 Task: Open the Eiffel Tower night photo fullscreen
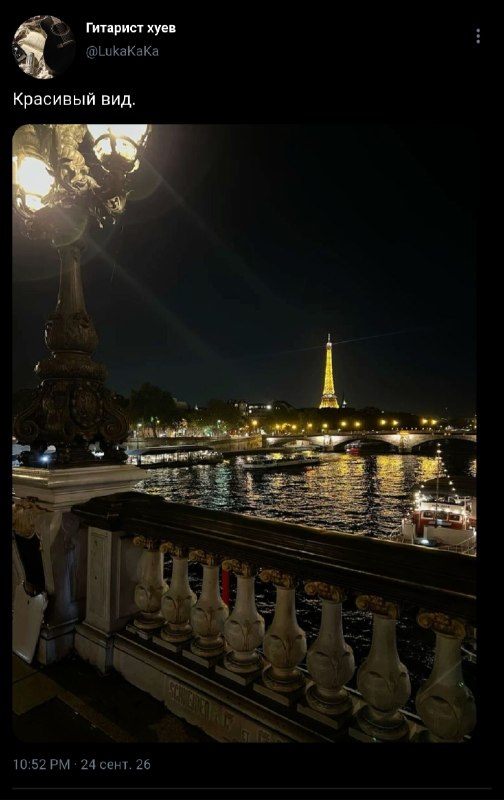(244, 433)
